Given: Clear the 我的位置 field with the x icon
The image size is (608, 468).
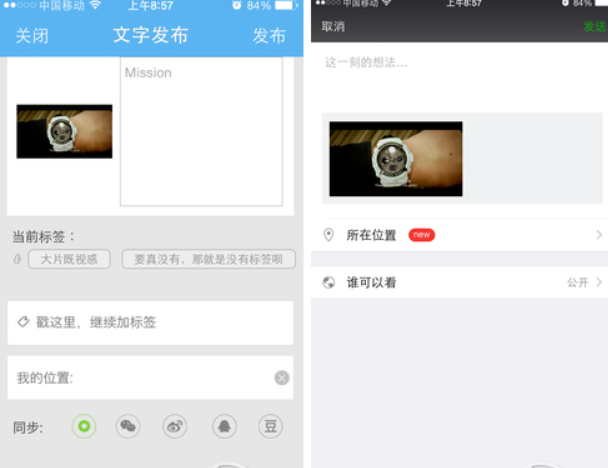Looking at the screenshot, I should 282,378.
